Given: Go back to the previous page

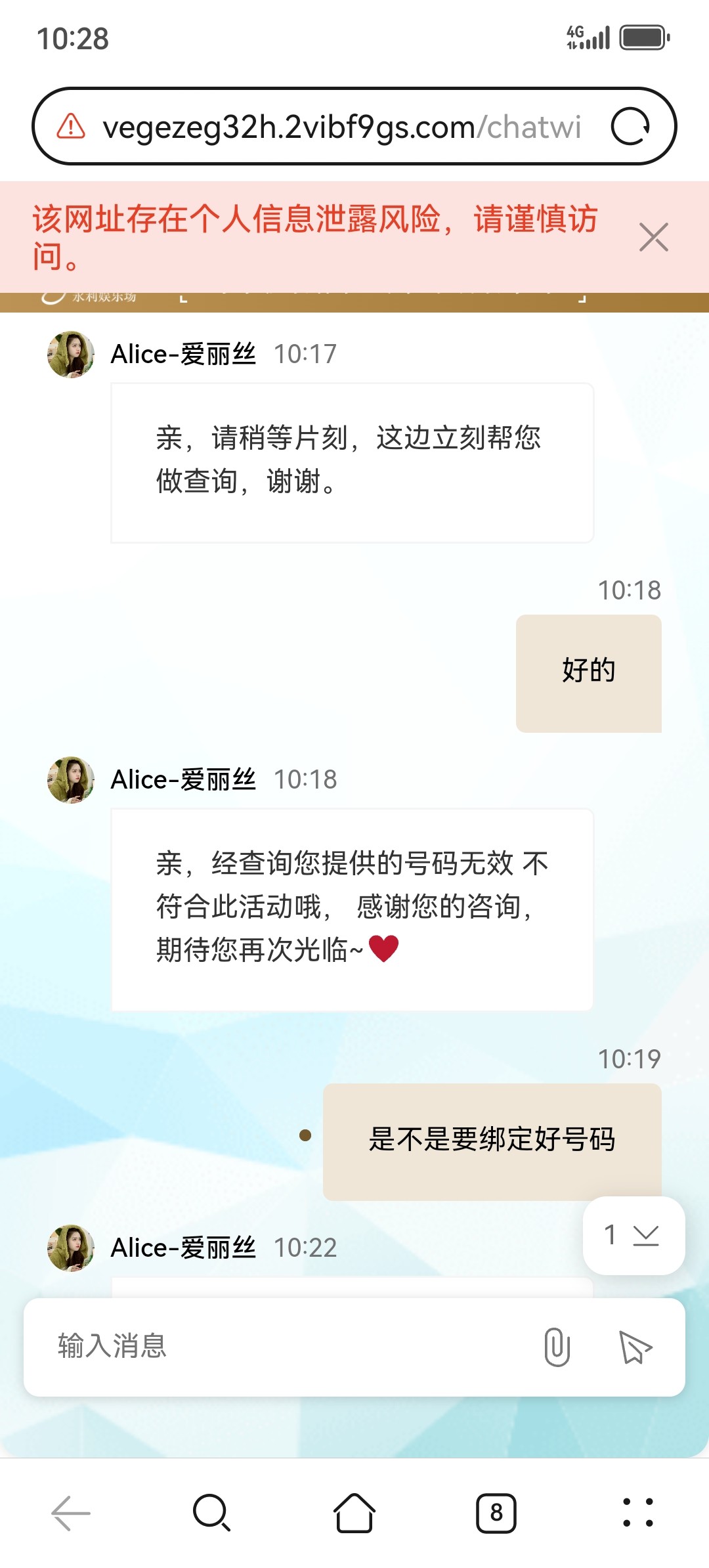Looking at the screenshot, I should 71,1513.
